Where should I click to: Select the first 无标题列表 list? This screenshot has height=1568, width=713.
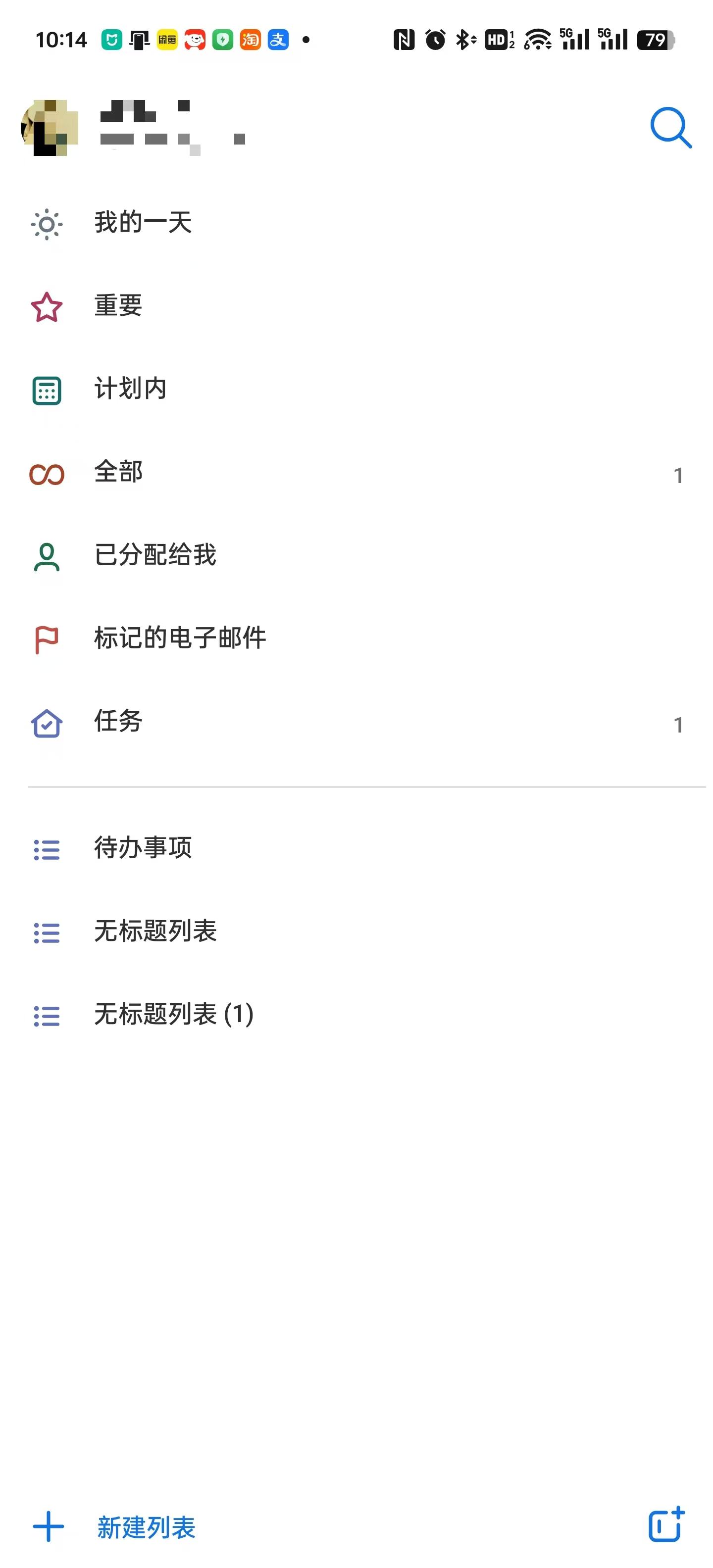pos(155,931)
